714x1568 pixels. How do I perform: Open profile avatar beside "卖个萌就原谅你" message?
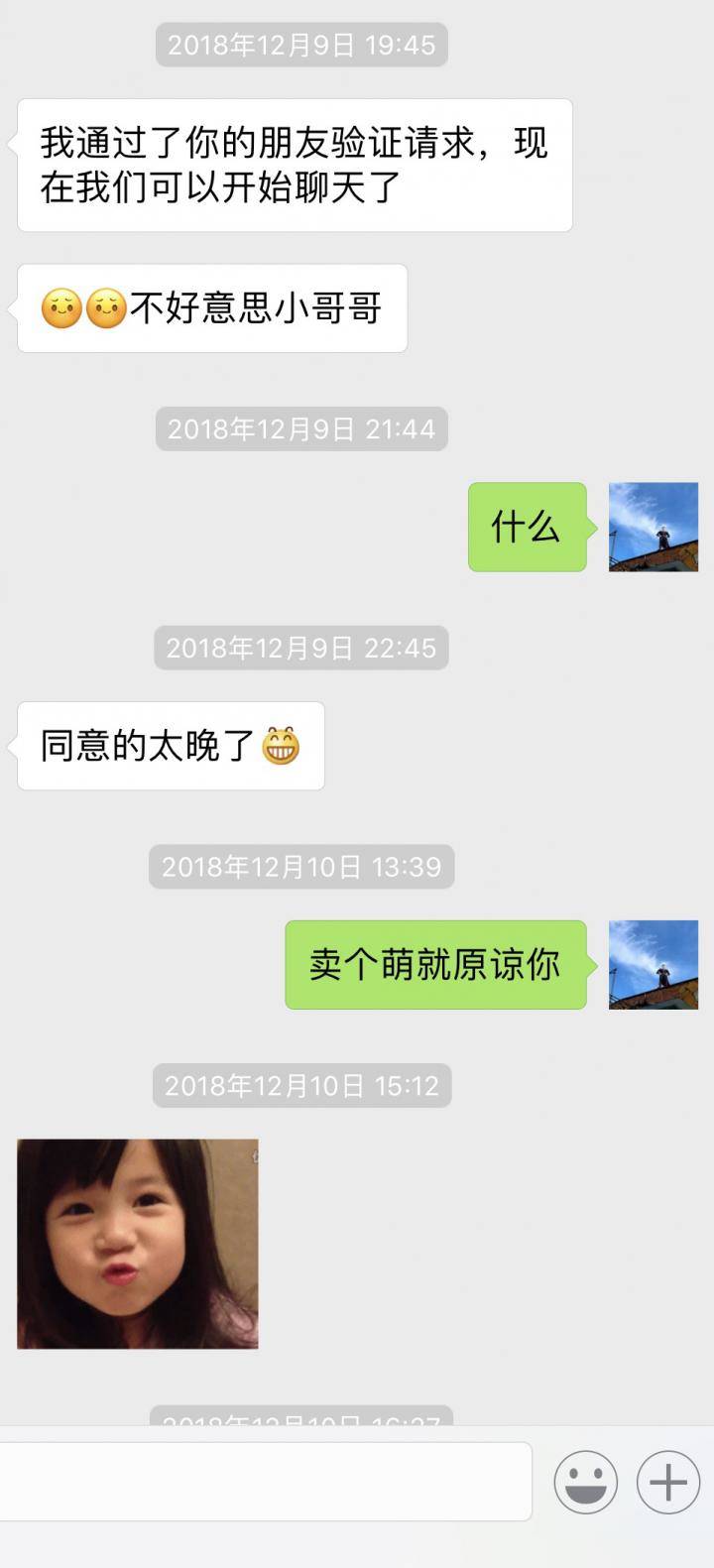pos(653,964)
